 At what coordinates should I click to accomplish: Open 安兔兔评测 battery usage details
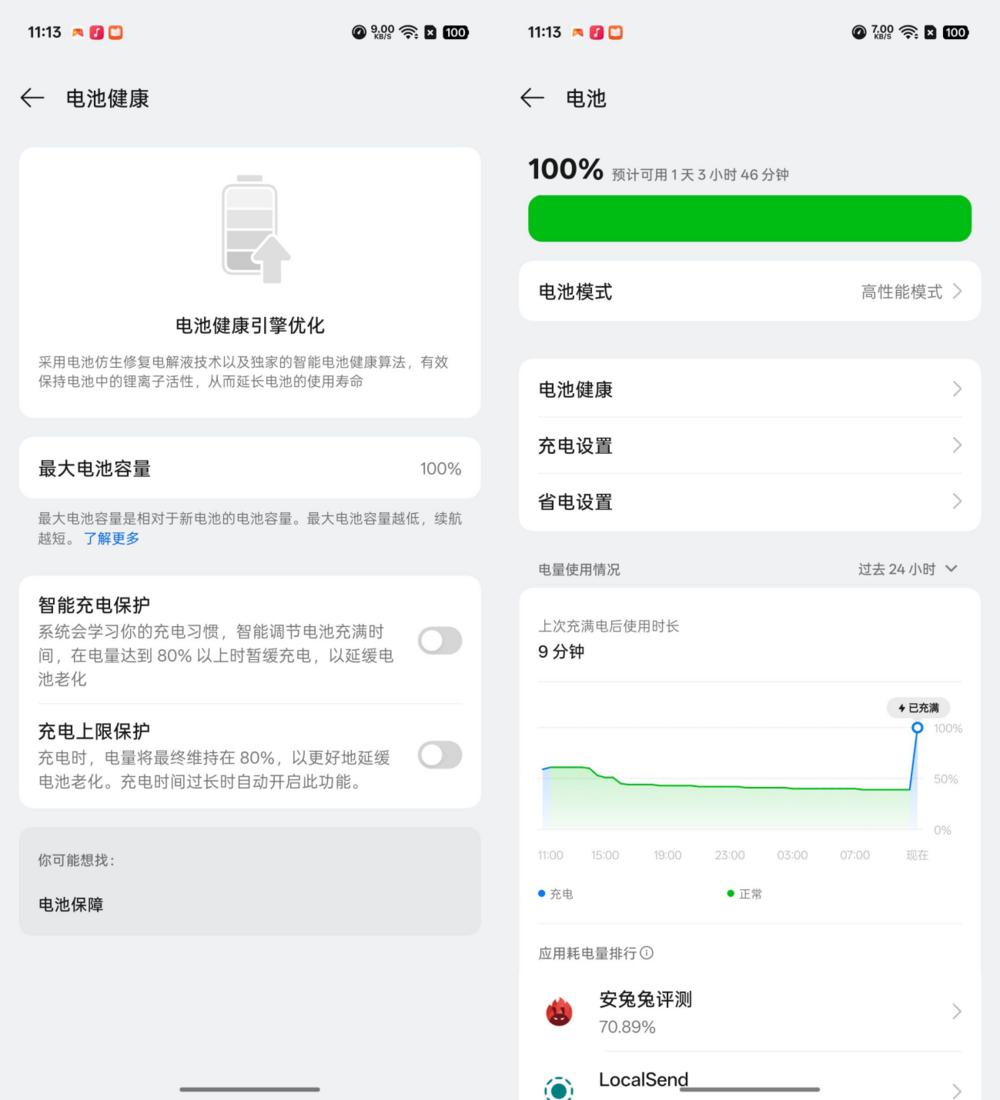[750, 1012]
